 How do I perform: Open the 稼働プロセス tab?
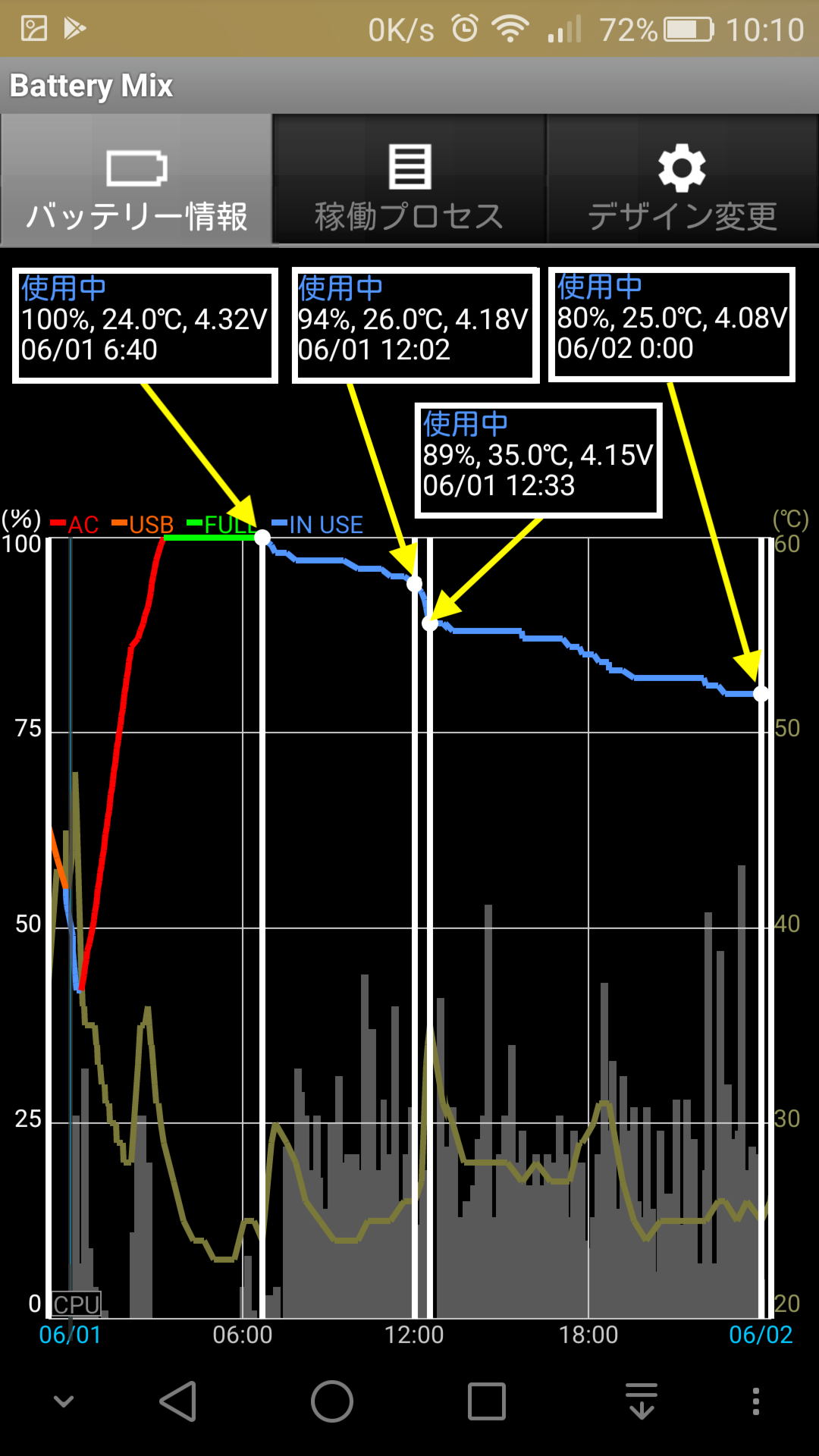(409, 180)
